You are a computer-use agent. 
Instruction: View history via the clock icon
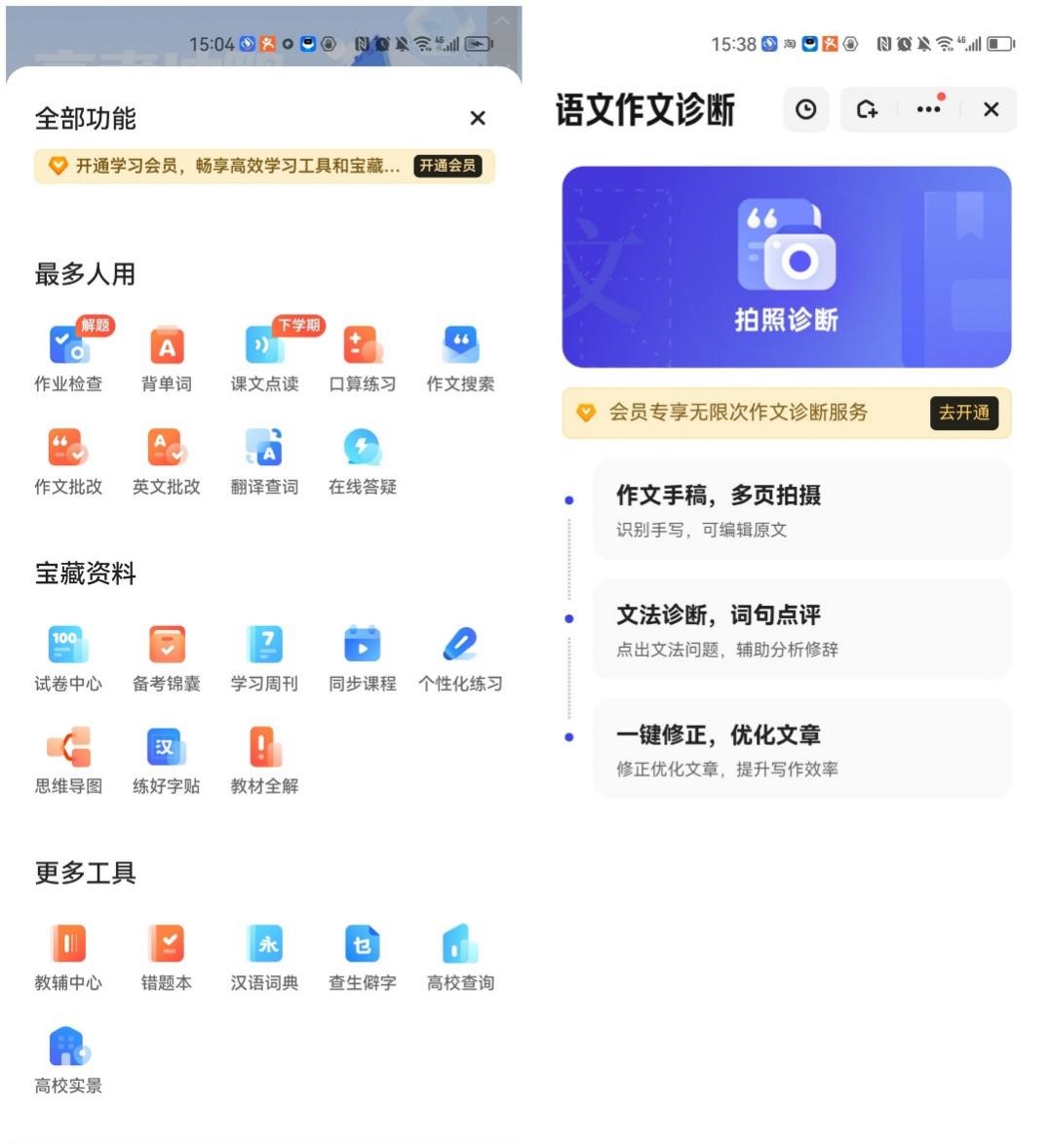point(805,109)
